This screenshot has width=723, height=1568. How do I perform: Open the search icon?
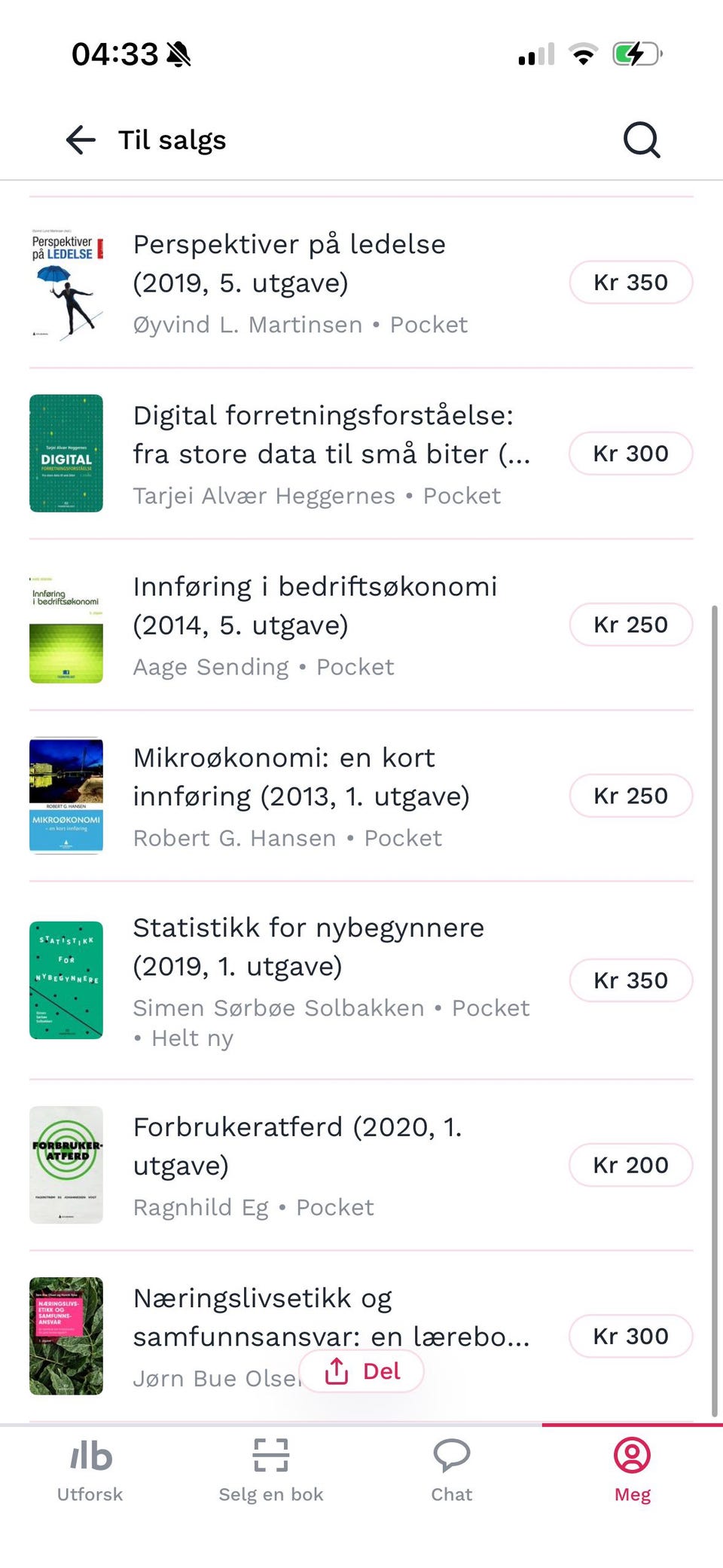[641, 140]
